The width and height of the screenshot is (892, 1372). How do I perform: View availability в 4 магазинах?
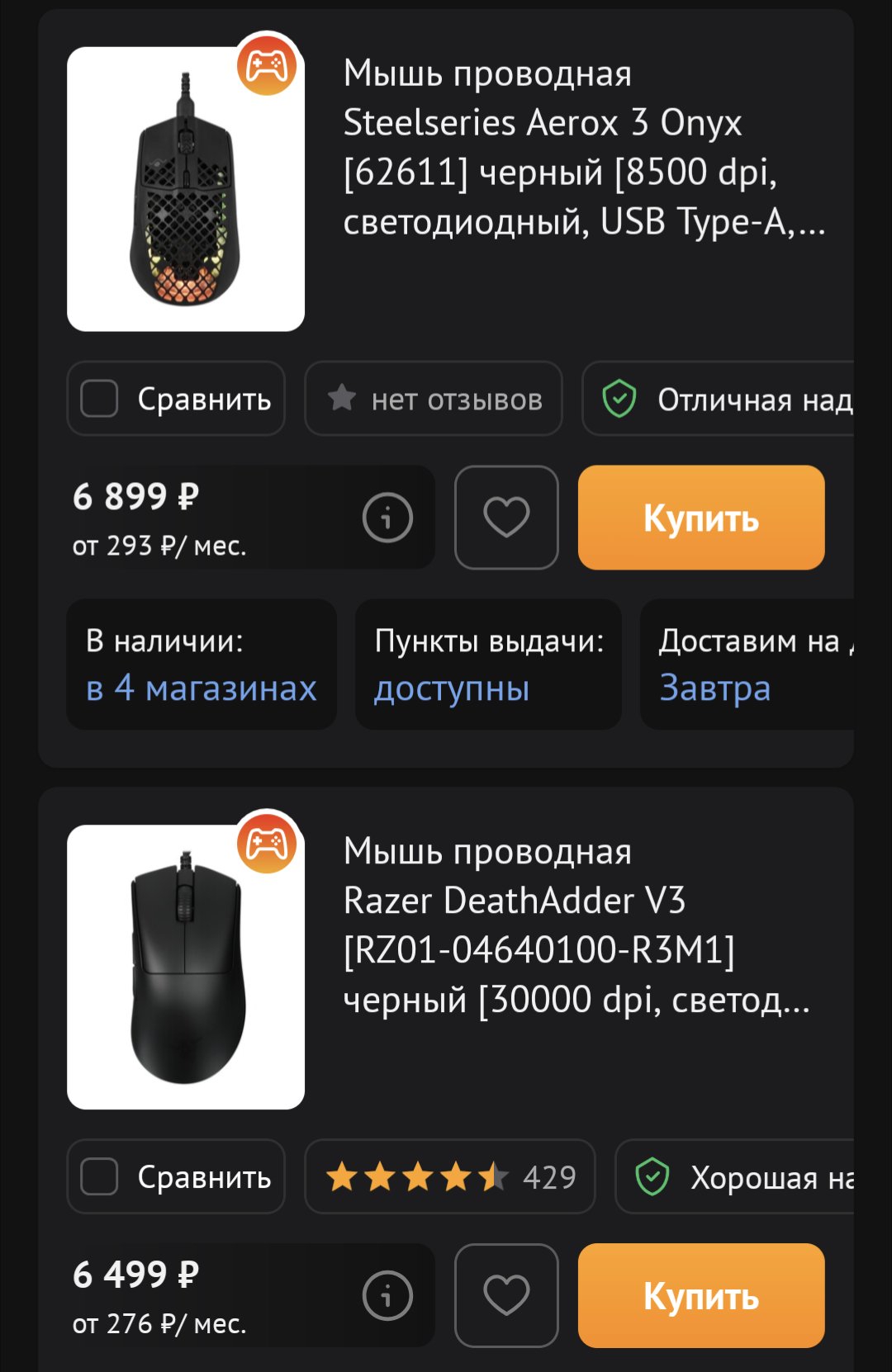click(201, 665)
